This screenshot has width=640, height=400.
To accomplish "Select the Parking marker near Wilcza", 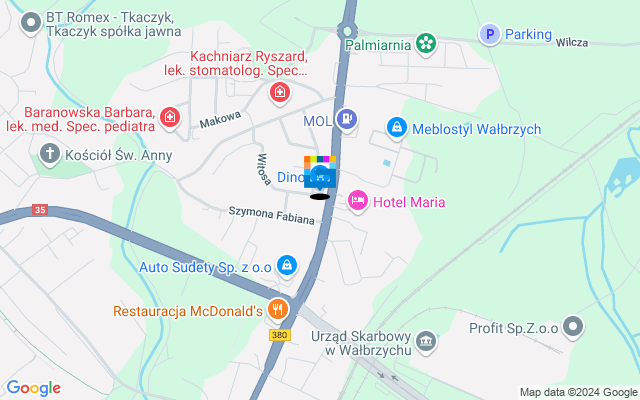I will [x=489, y=35].
